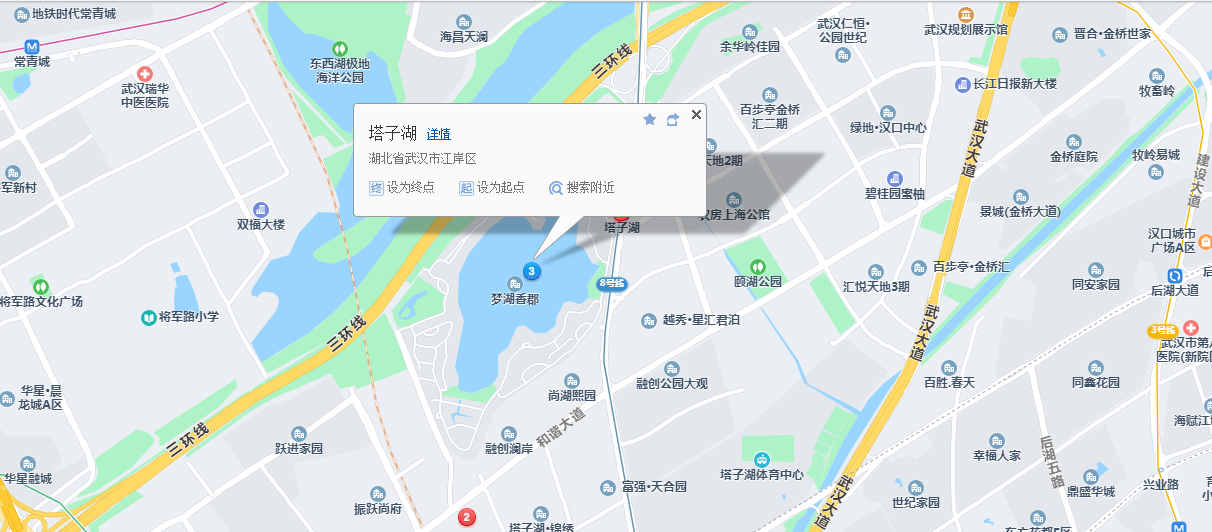Search nearby 塔子湖 (搜索附近)
The width and height of the screenshot is (1212, 532).
pos(582,187)
